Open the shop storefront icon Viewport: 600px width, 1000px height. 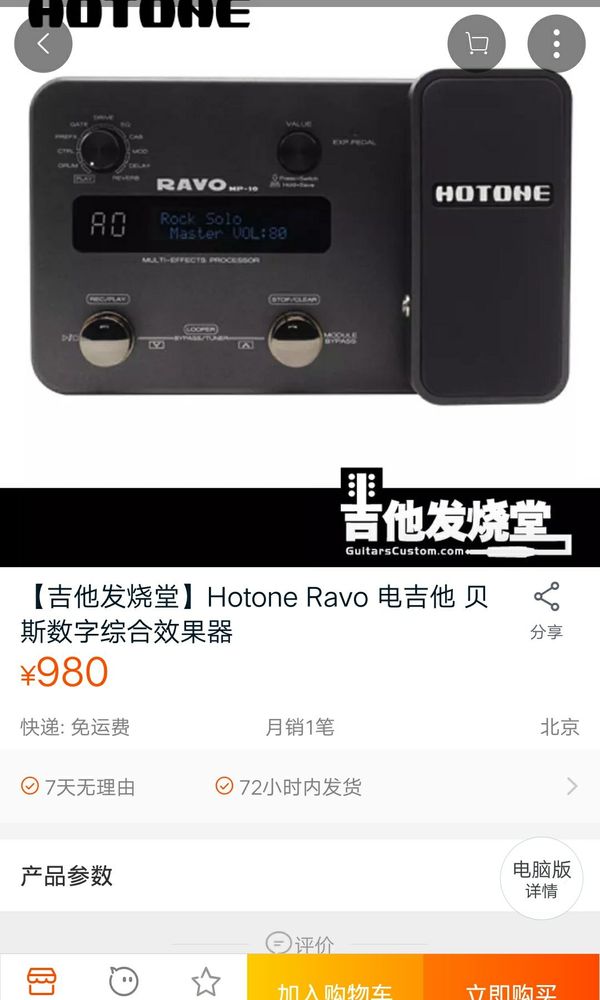(x=41, y=980)
